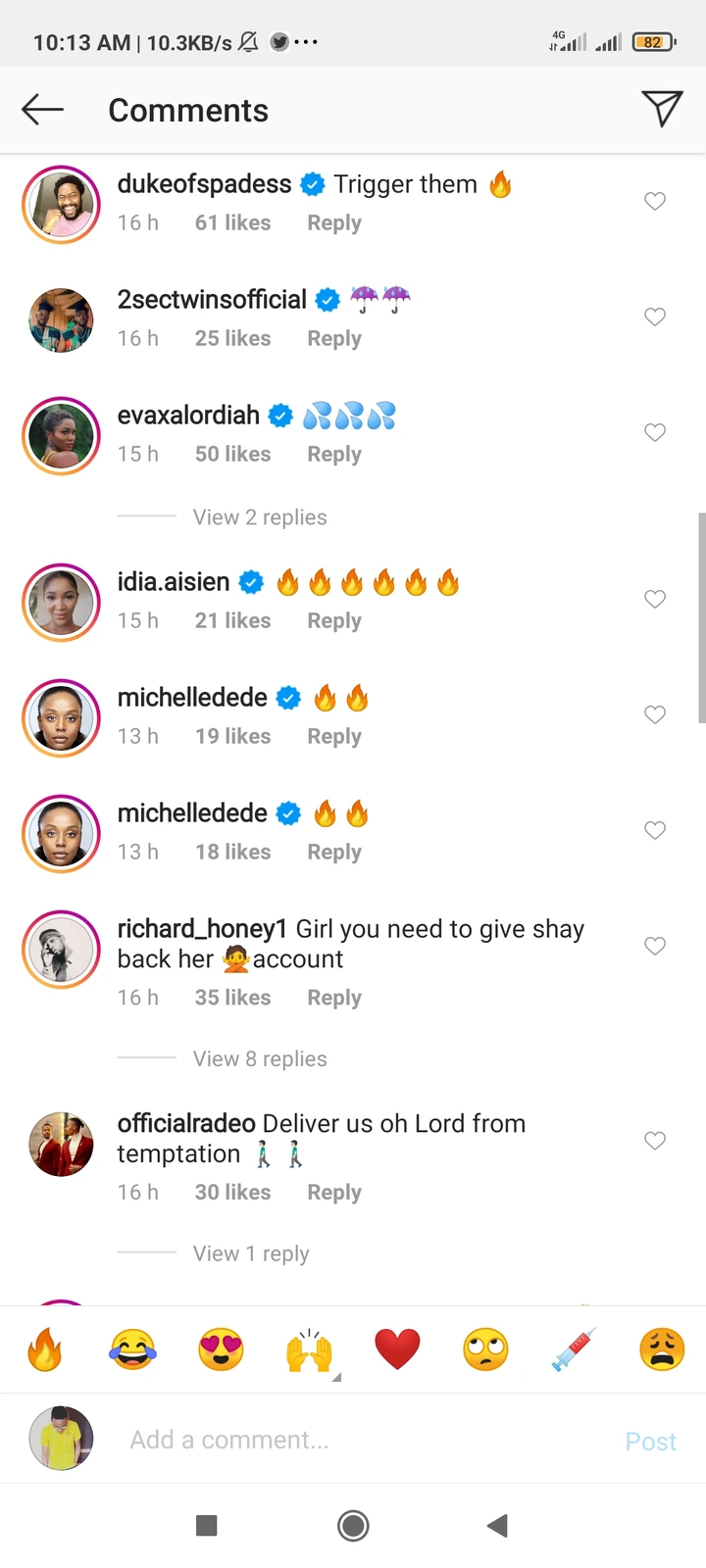Insert the red heart emoji reaction
This screenshot has width=706, height=1568.
pos(397,1349)
